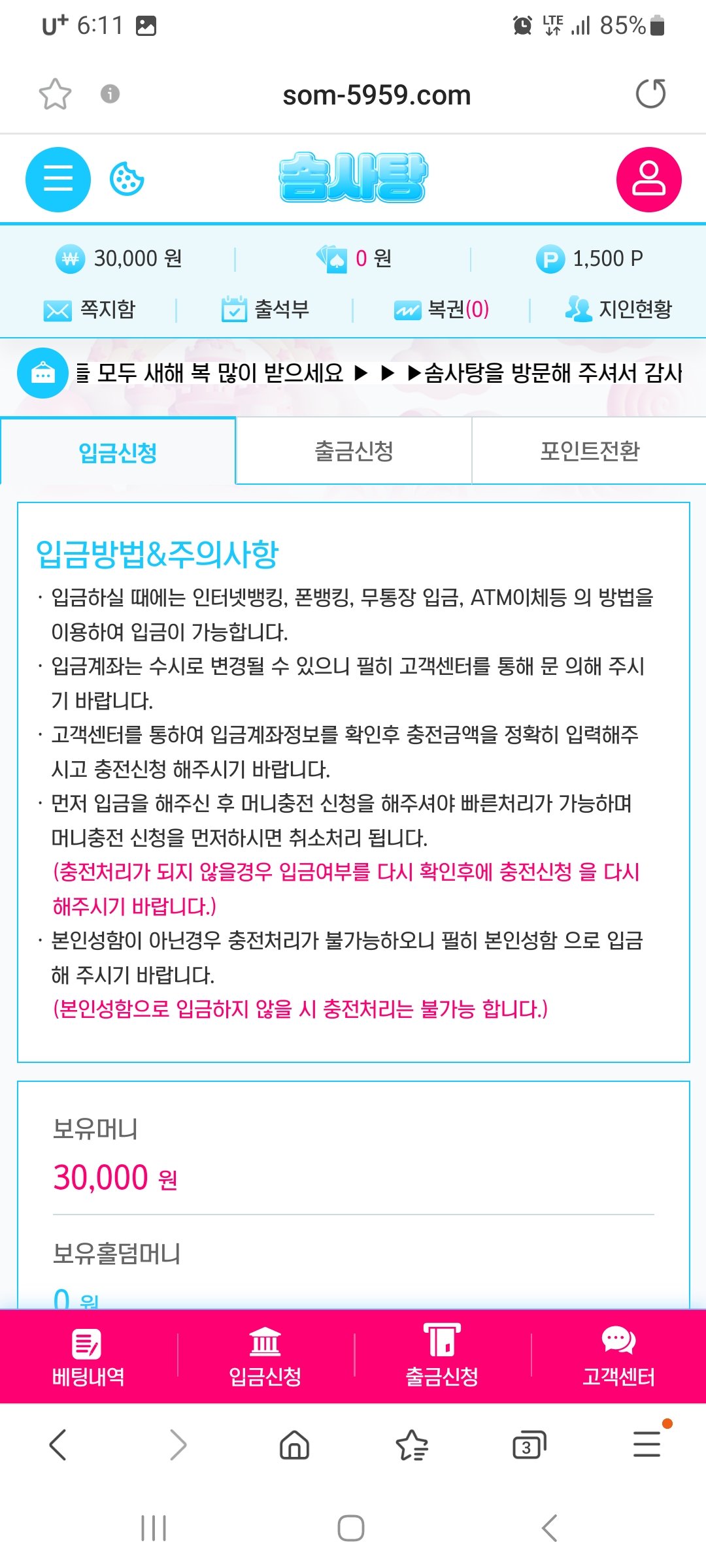Screen dimensions: 706x1568
Task: Open 고객센터 customer support
Action: click(x=618, y=1356)
